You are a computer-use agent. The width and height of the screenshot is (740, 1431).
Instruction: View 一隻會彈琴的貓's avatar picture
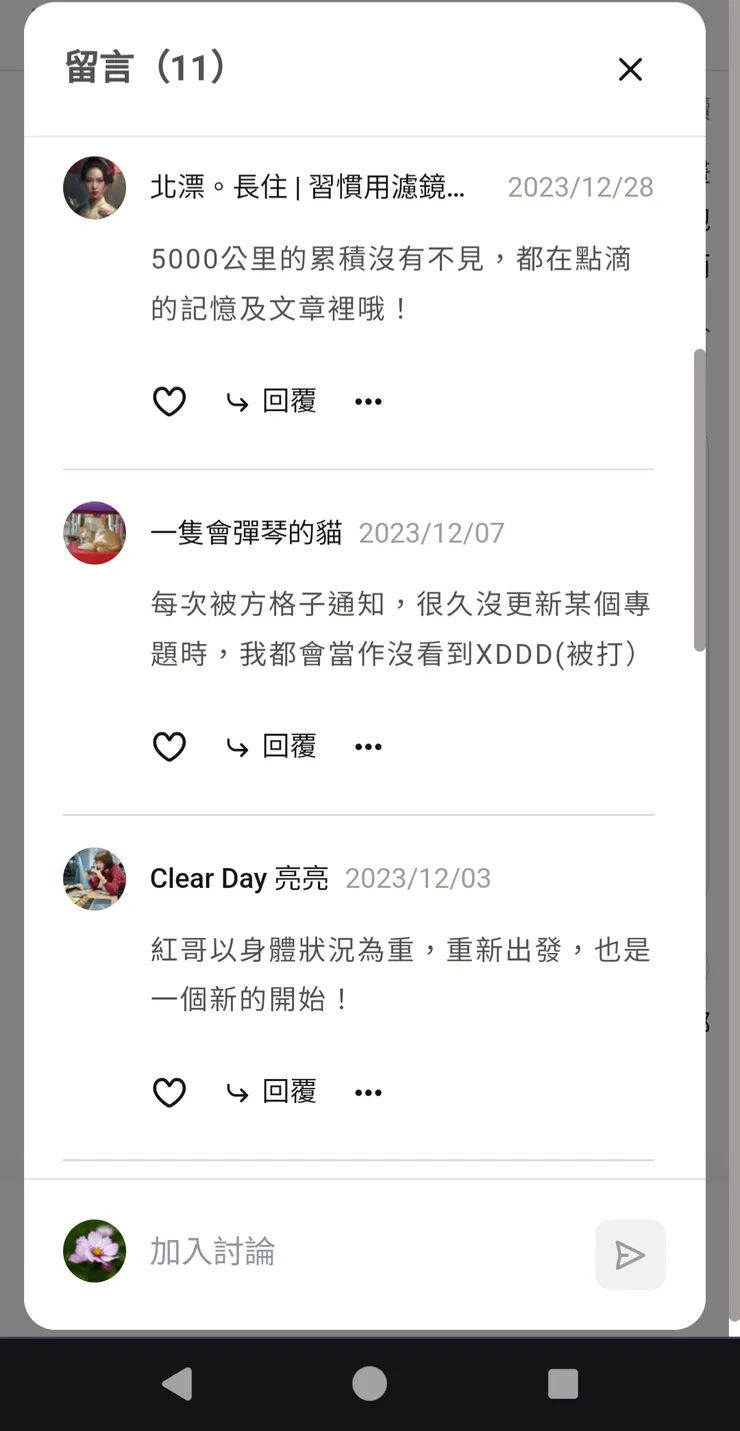pyautogui.click(x=94, y=533)
